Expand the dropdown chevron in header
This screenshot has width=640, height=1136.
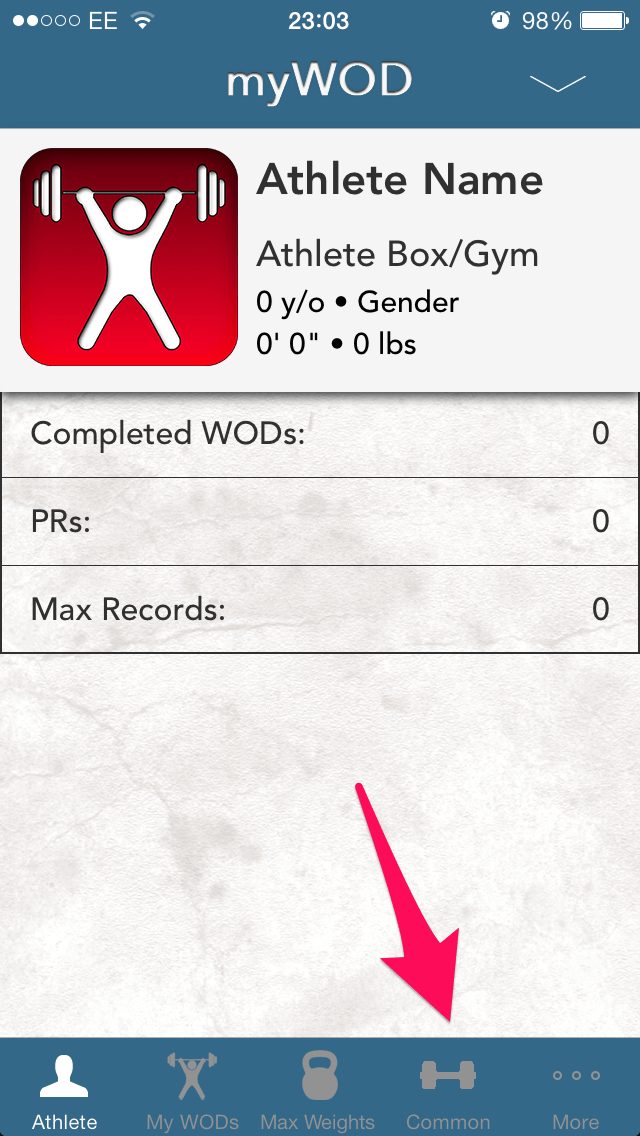[x=557, y=83]
